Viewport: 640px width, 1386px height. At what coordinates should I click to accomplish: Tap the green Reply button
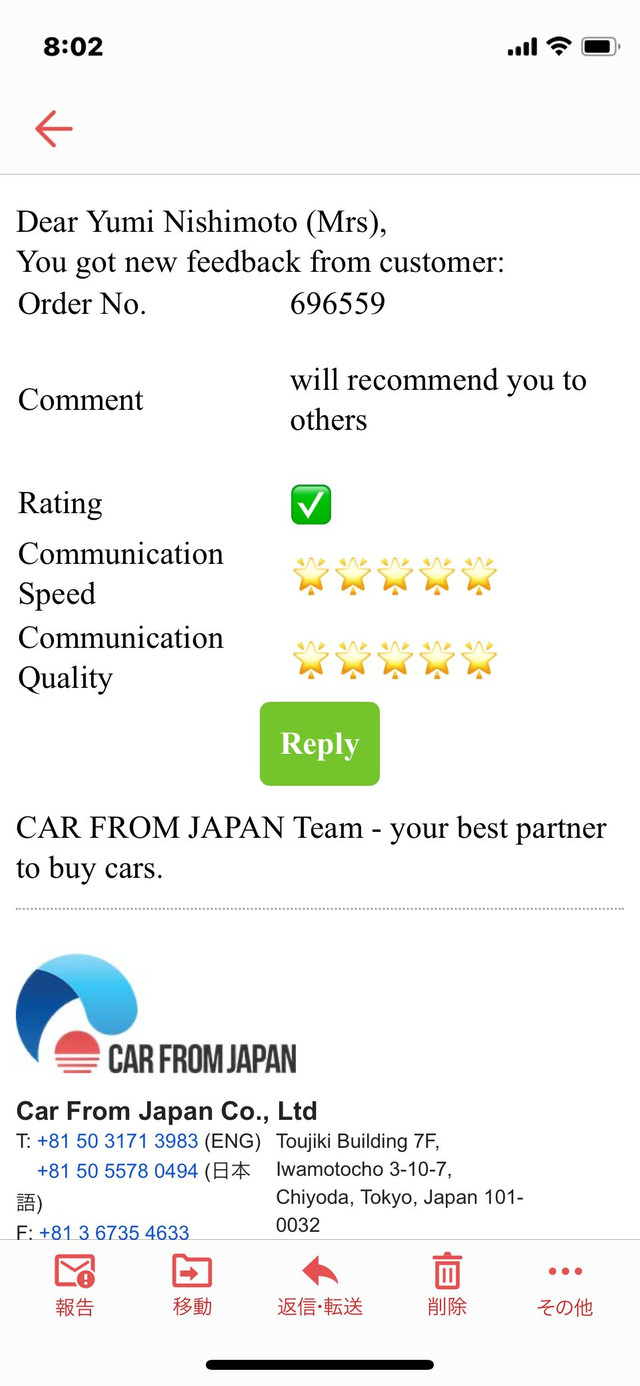click(319, 744)
